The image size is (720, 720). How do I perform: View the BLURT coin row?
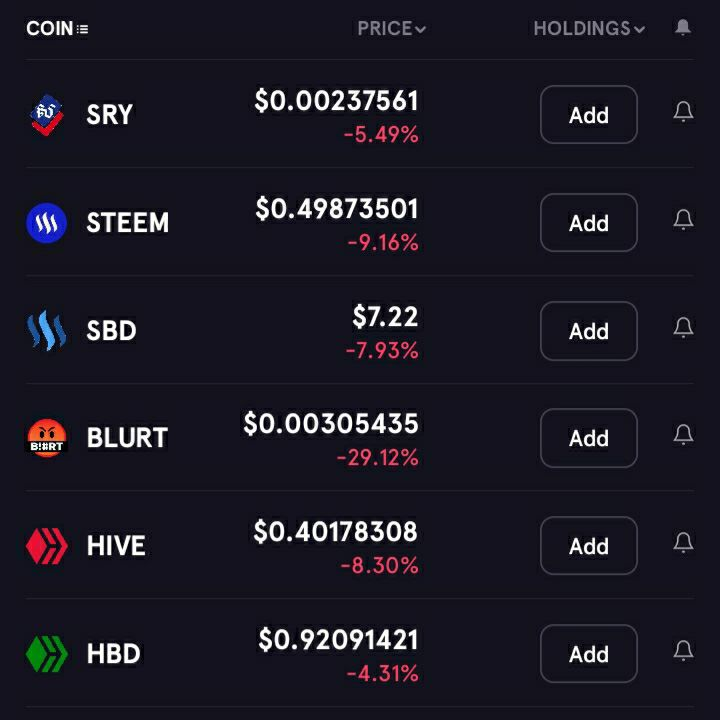[x=127, y=438]
